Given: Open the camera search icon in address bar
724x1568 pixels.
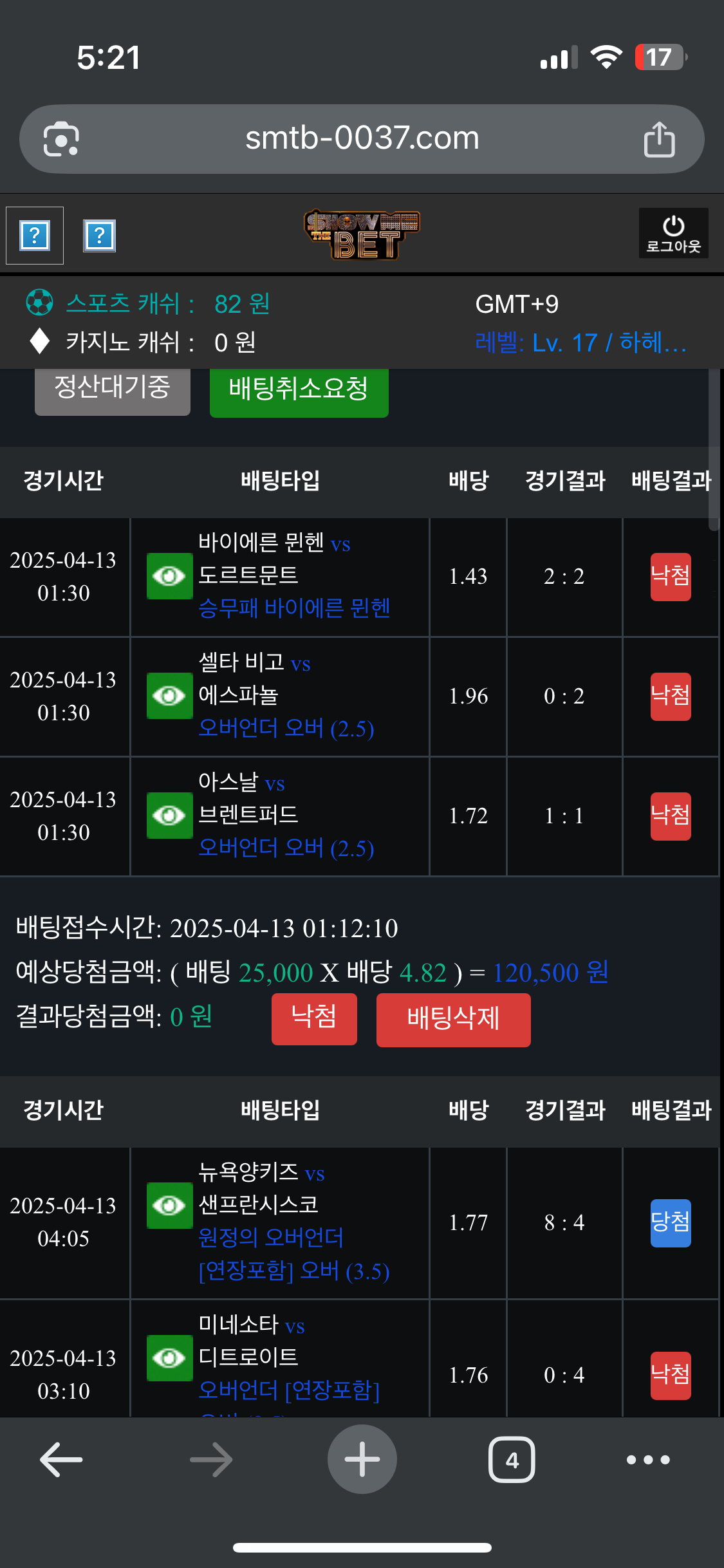Looking at the screenshot, I should pyautogui.click(x=61, y=139).
